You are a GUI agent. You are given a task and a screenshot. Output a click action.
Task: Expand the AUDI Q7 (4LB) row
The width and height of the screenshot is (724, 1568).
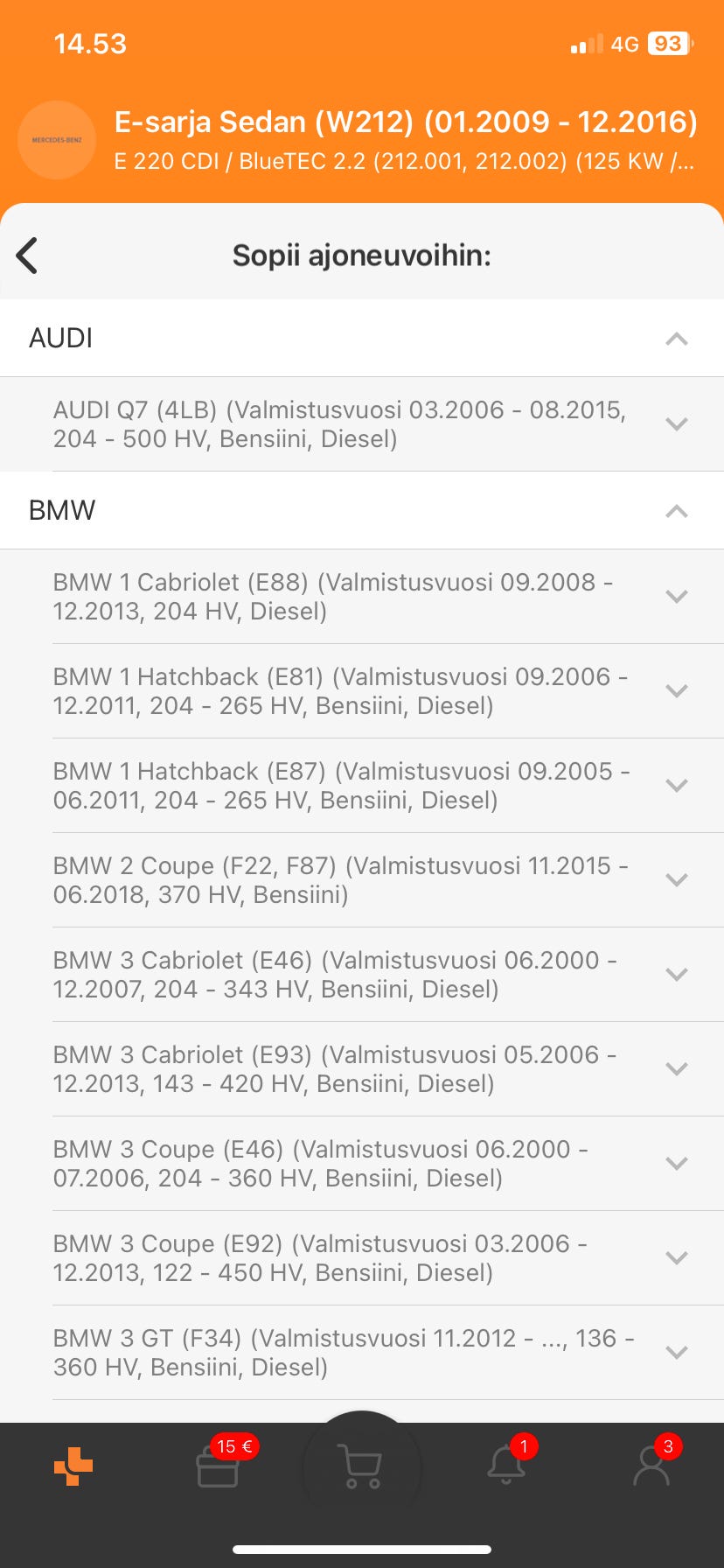tap(676, 424)
